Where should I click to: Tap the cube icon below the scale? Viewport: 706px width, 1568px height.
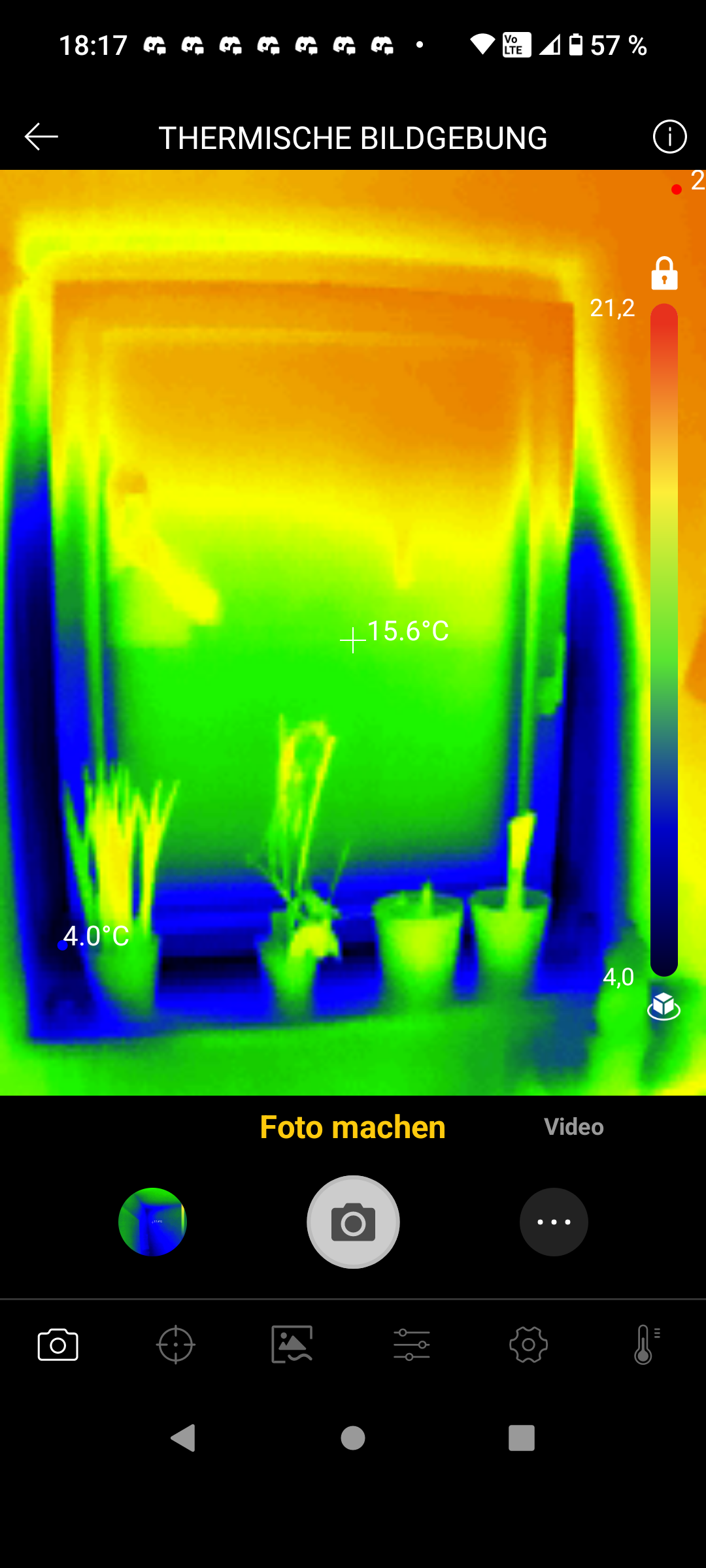(x=664, y=1006)
